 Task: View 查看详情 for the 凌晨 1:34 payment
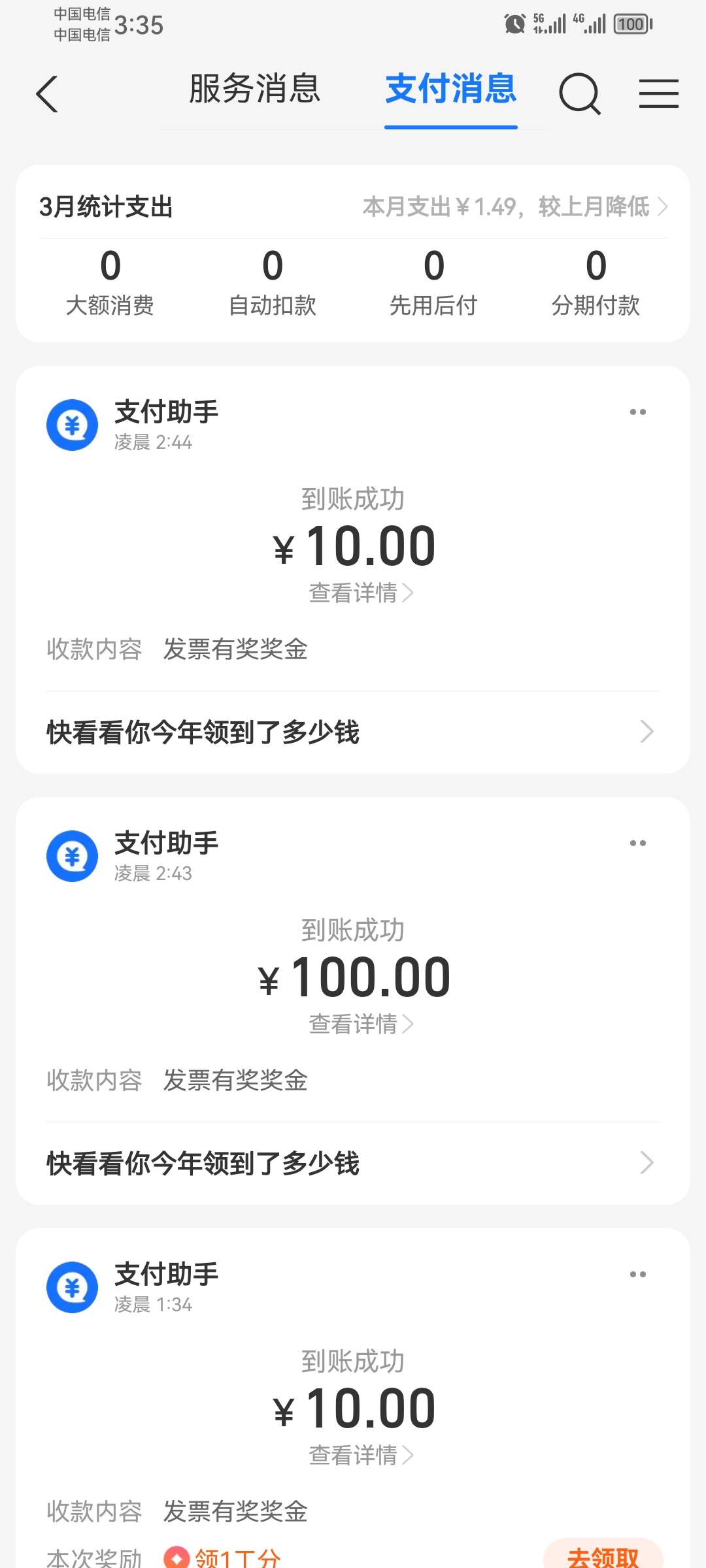pos(360,1456)
